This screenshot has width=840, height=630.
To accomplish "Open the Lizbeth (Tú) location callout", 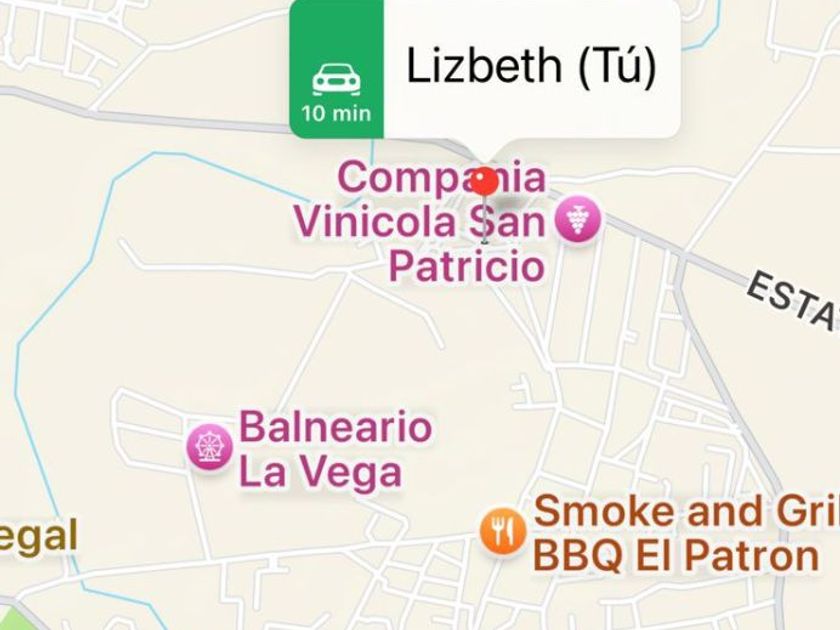I will tap(531, 68).
